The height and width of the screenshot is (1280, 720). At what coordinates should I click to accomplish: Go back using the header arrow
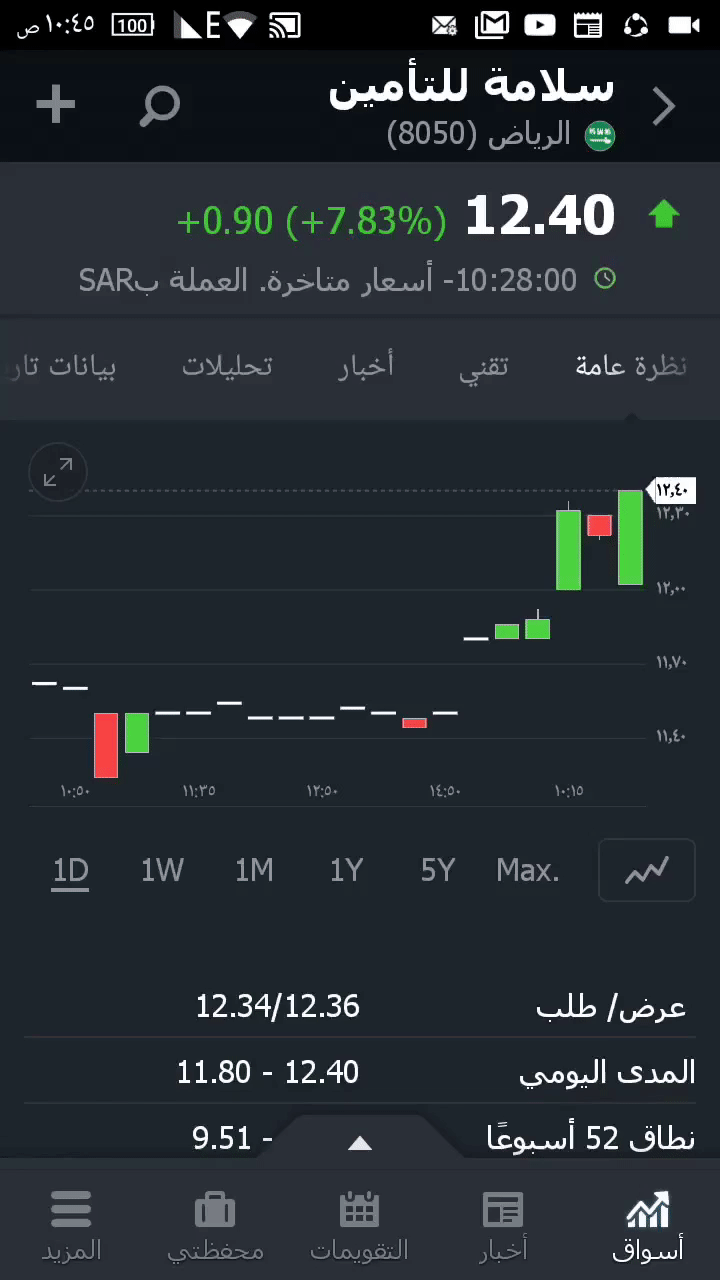[x=664, y=106]
